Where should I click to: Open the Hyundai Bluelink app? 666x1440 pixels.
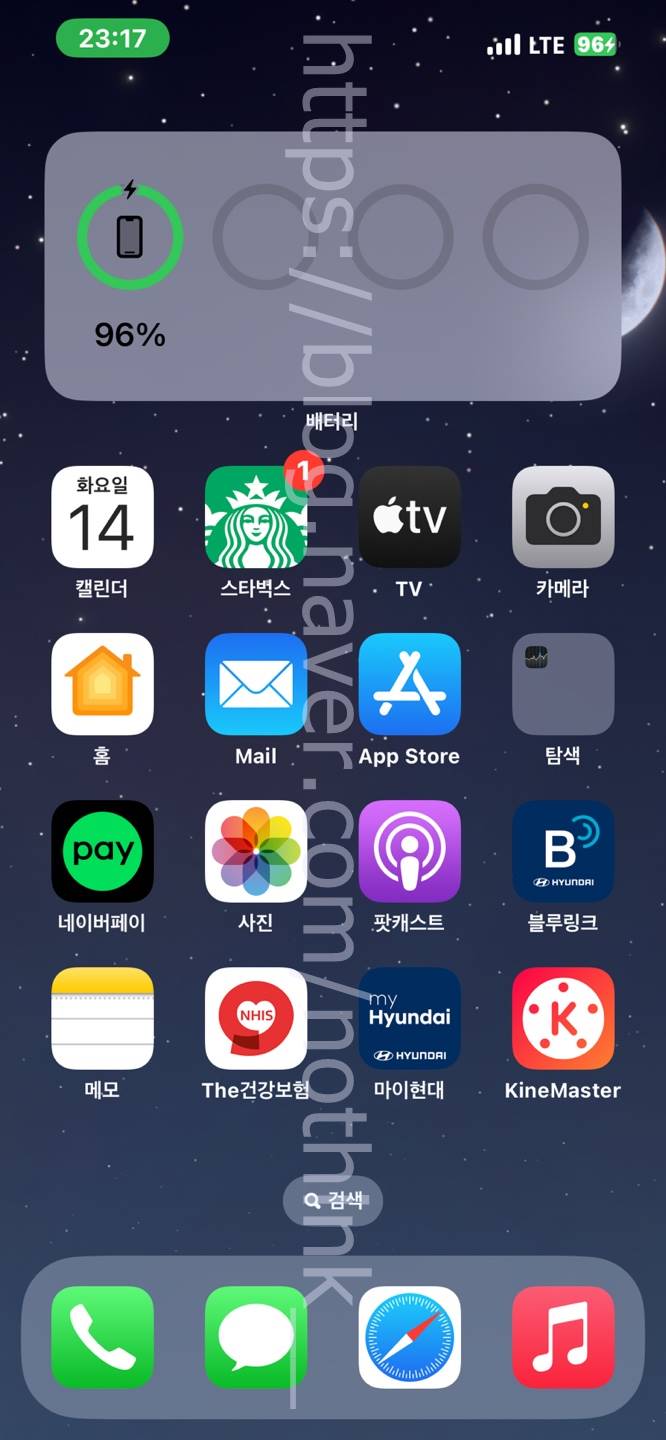(563, 851)
